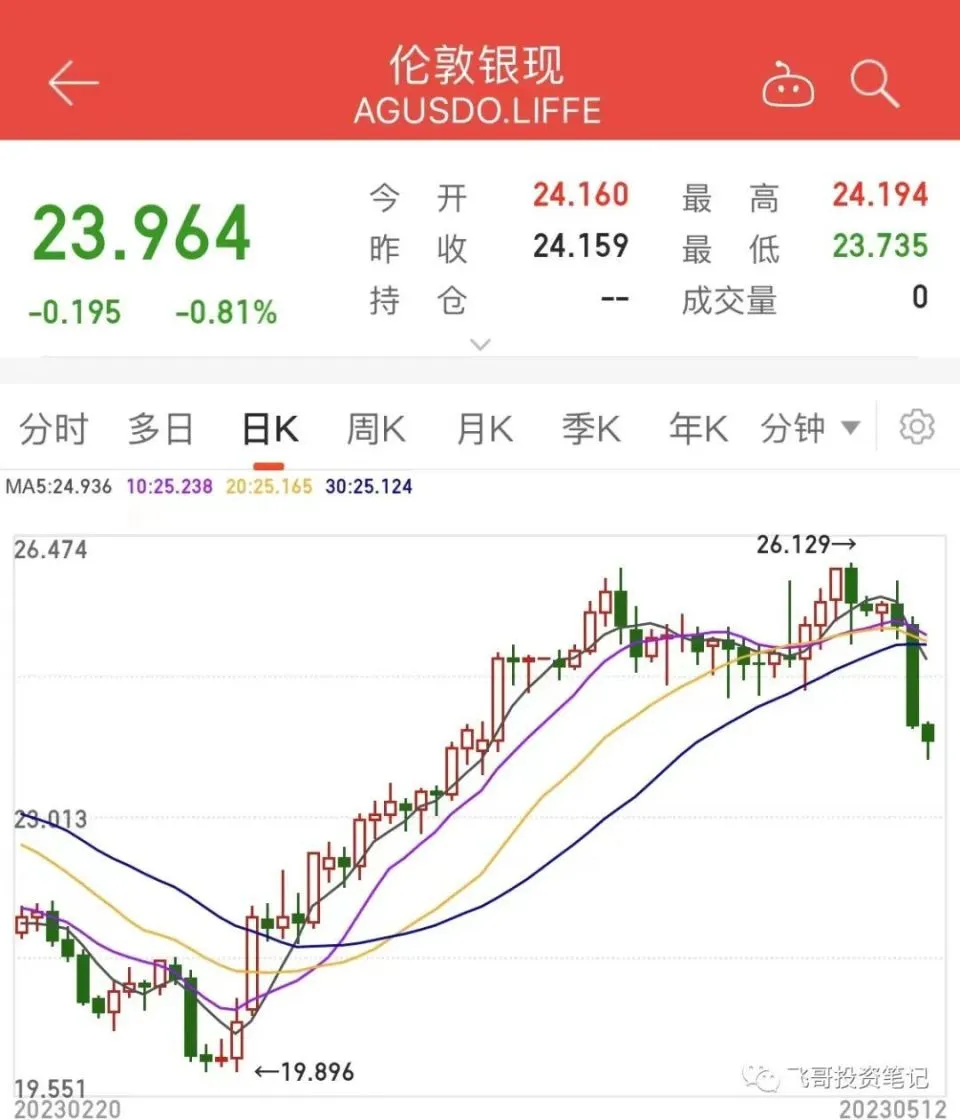The width and height of the screenshot is (960, 1120).
Task: Switch to the 年K chart tab
Action: [x=697, y=429]
